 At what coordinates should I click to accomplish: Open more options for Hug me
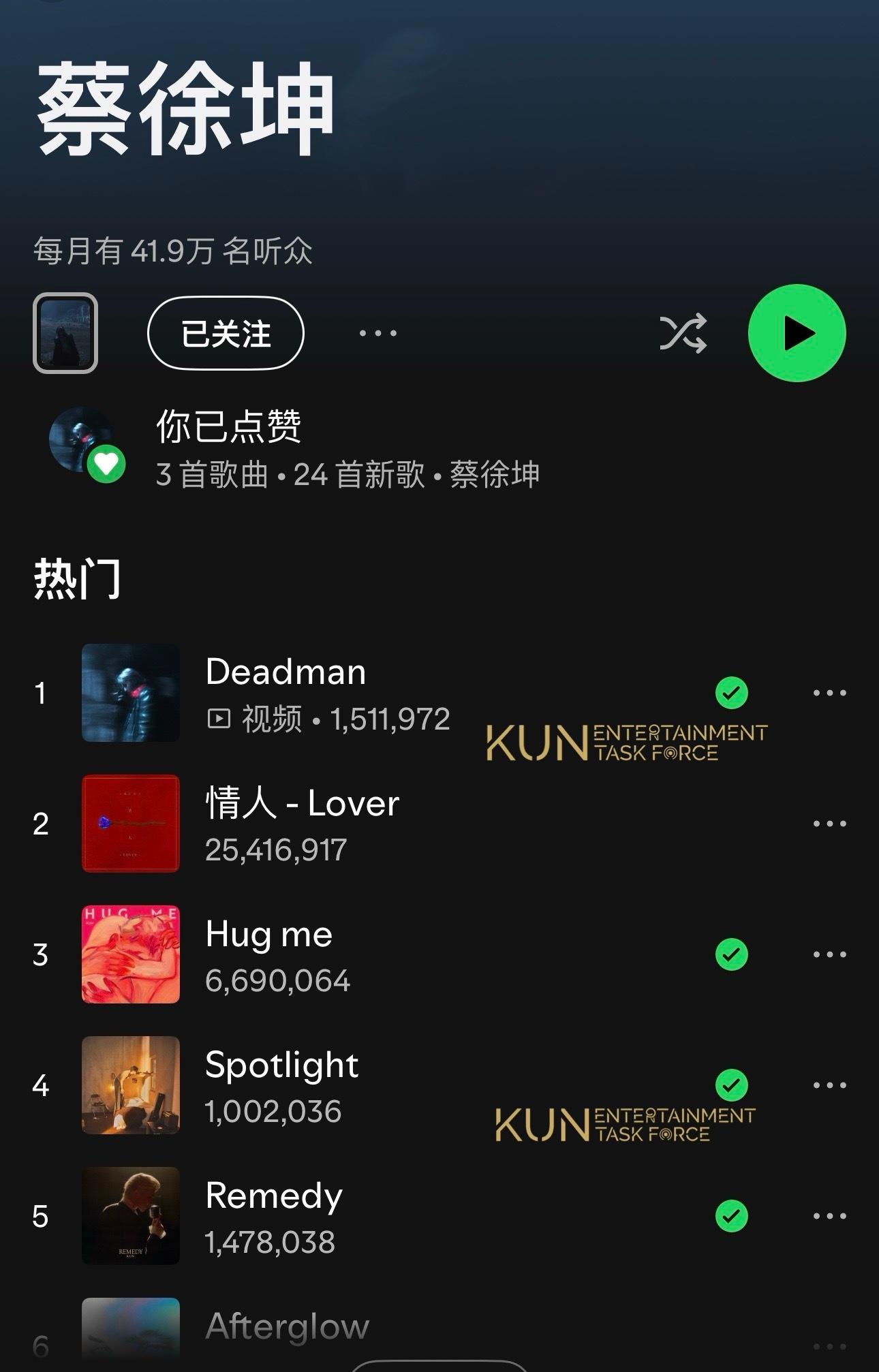click(x=829, y=954)
